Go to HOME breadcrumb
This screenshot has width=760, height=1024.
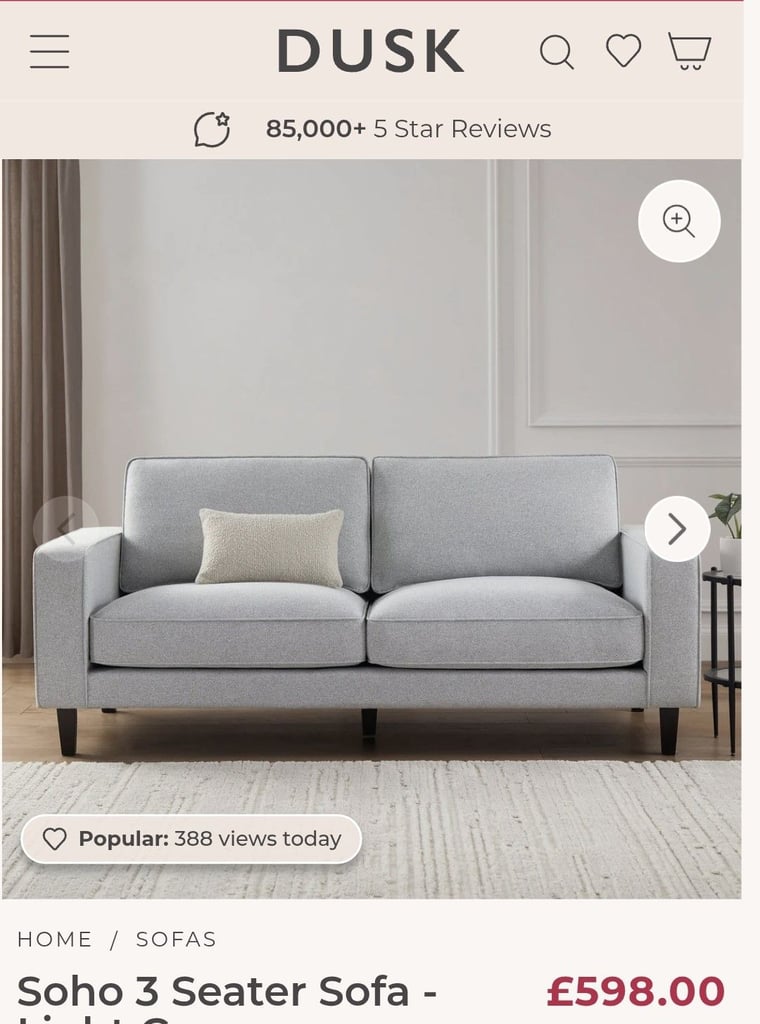point(55,939)
